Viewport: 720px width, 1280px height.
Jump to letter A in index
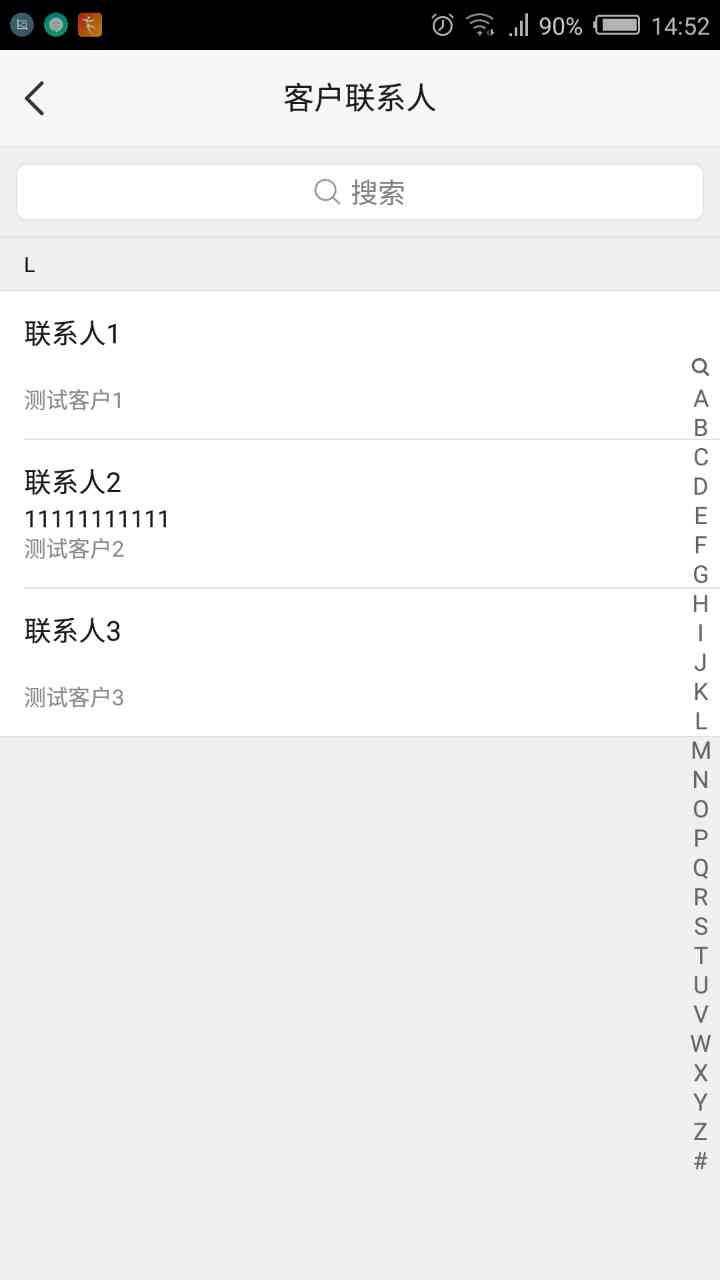pos(700,399)
